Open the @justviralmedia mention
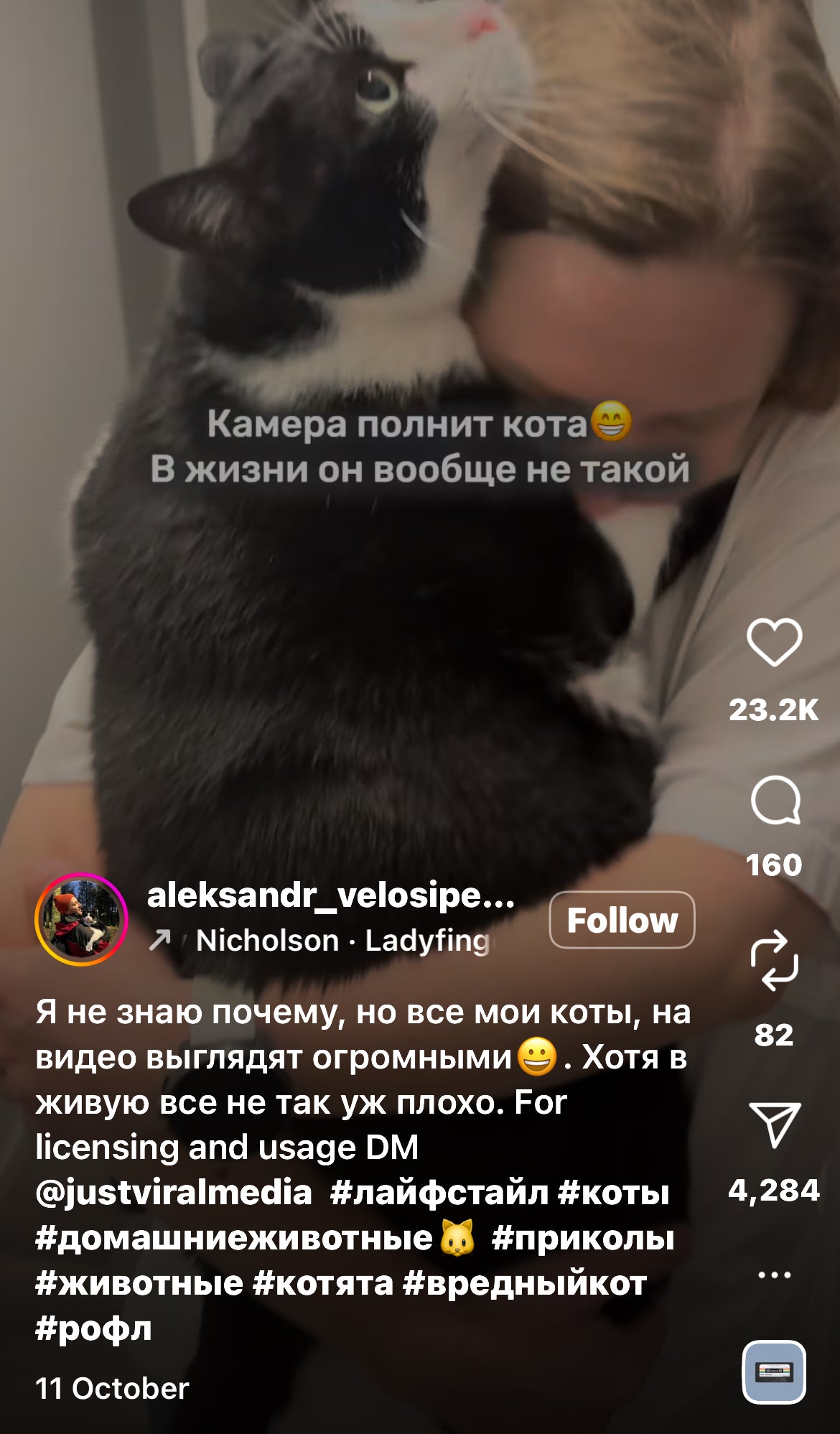Screen dimensions: 840x1434 [x=174, y=1193]
